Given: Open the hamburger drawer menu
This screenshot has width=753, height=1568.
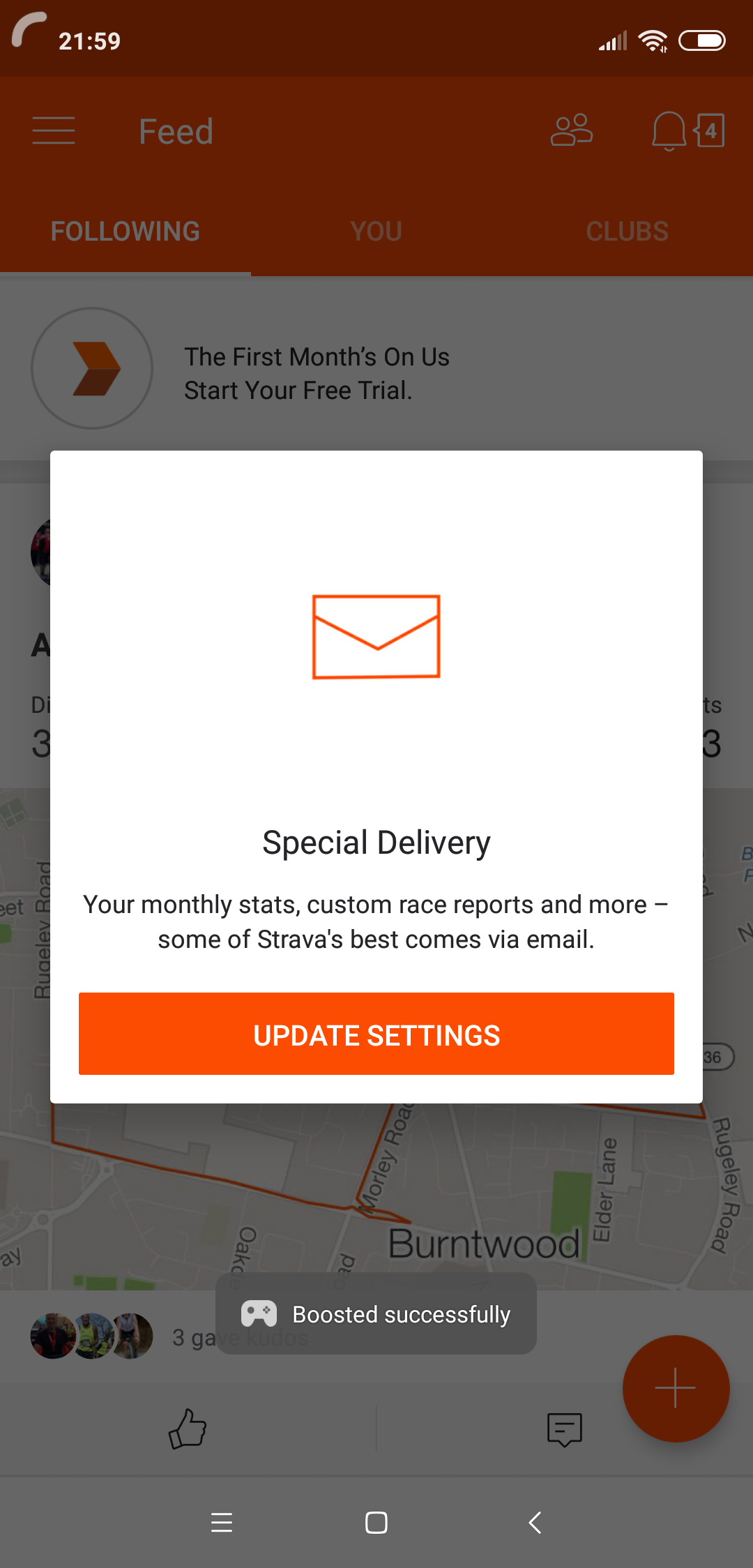Looking at the screenshot, I should coord(54,131).
